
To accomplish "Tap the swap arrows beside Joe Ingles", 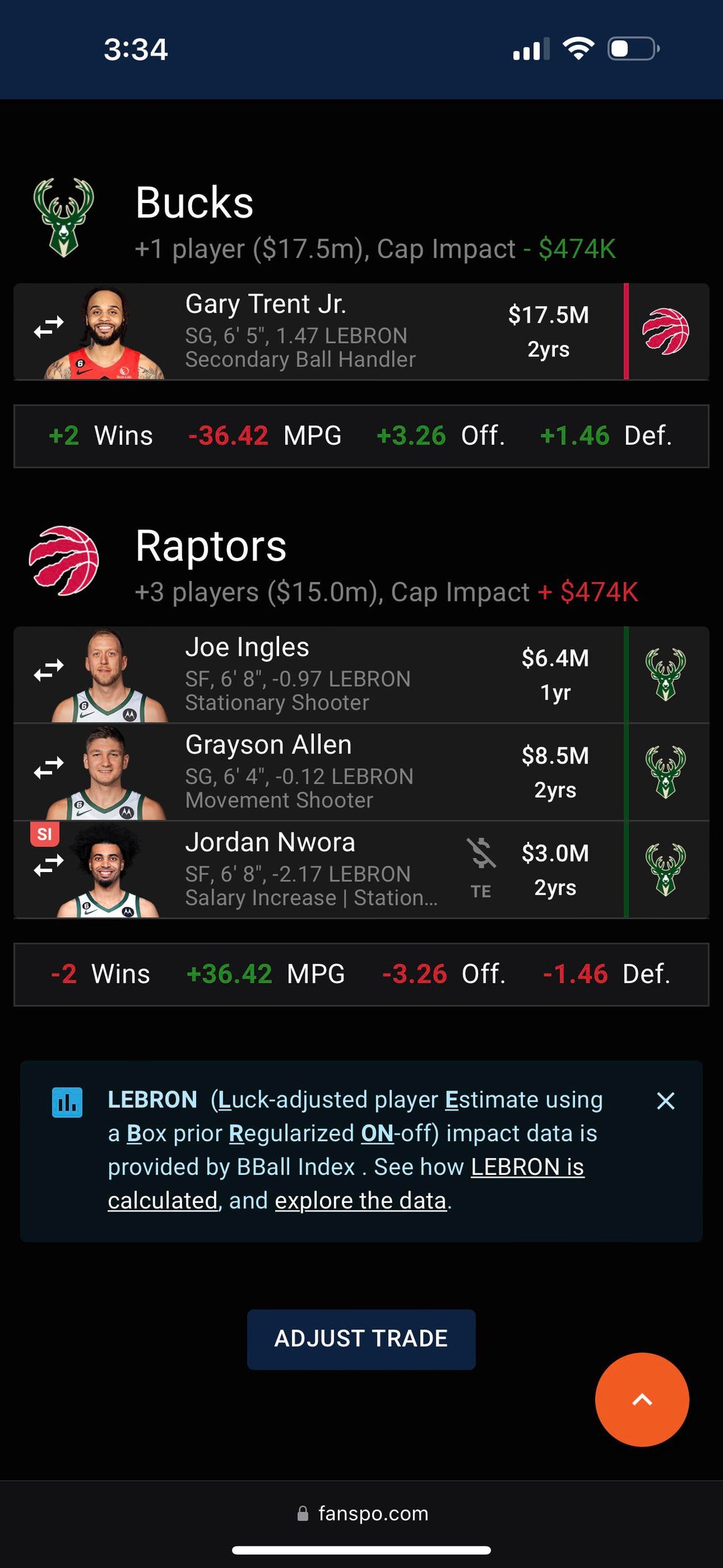I will (49, 670).
